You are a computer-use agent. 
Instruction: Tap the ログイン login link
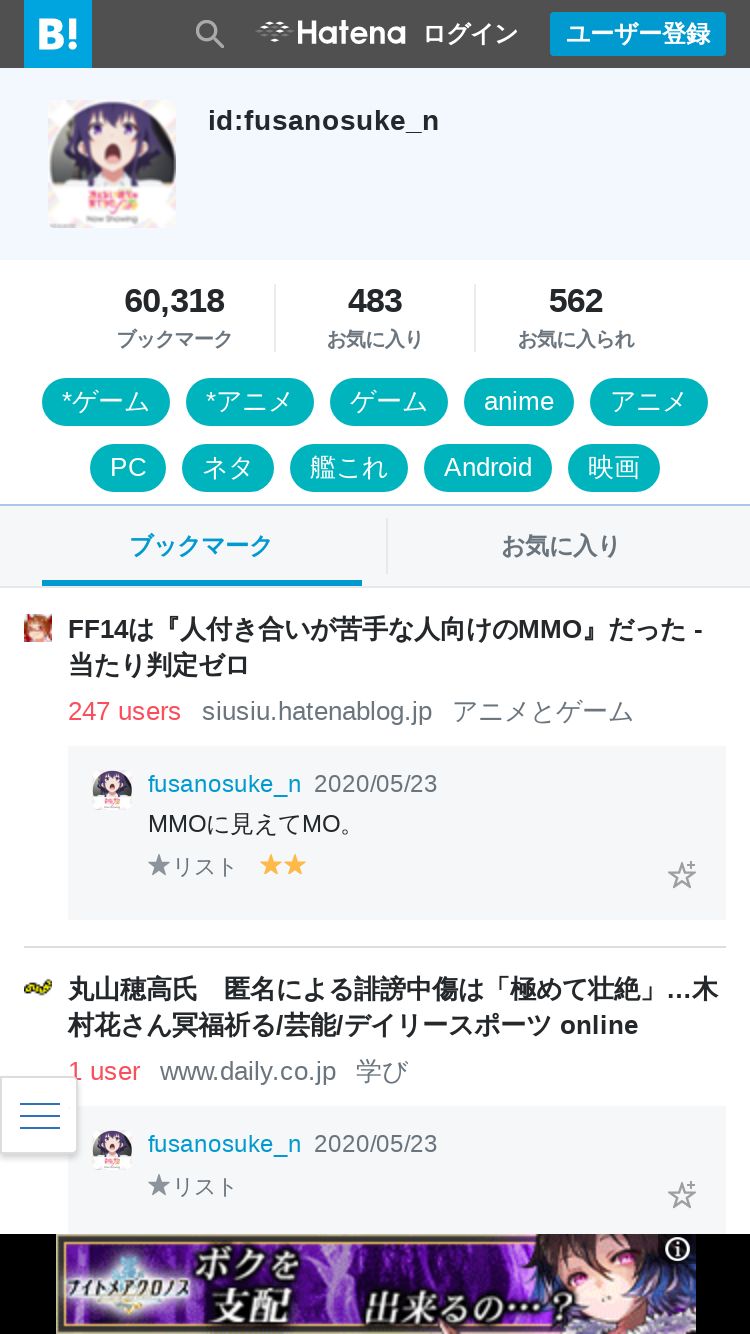pyautogui.click(x=470, y=34)
